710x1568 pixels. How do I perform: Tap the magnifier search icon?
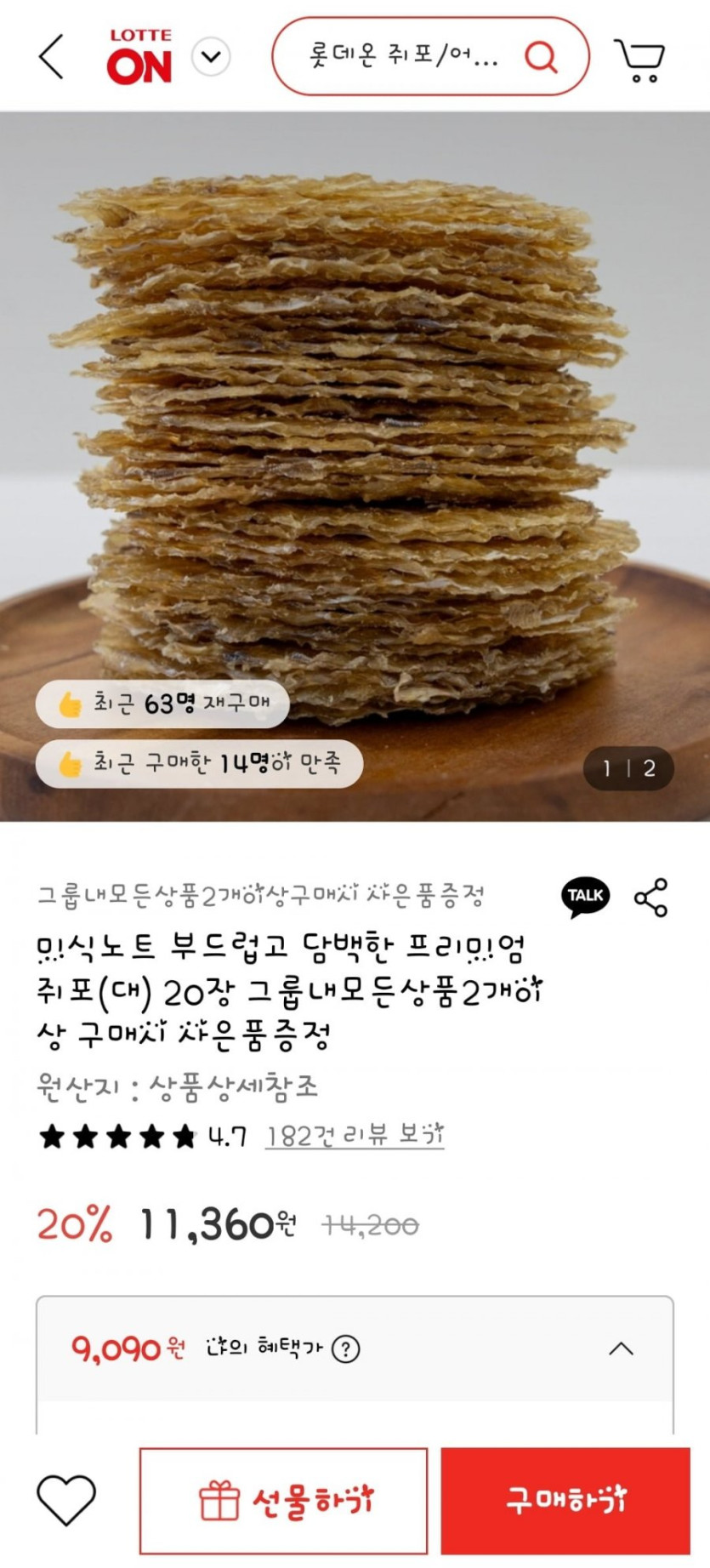click(x=541, y=57)
